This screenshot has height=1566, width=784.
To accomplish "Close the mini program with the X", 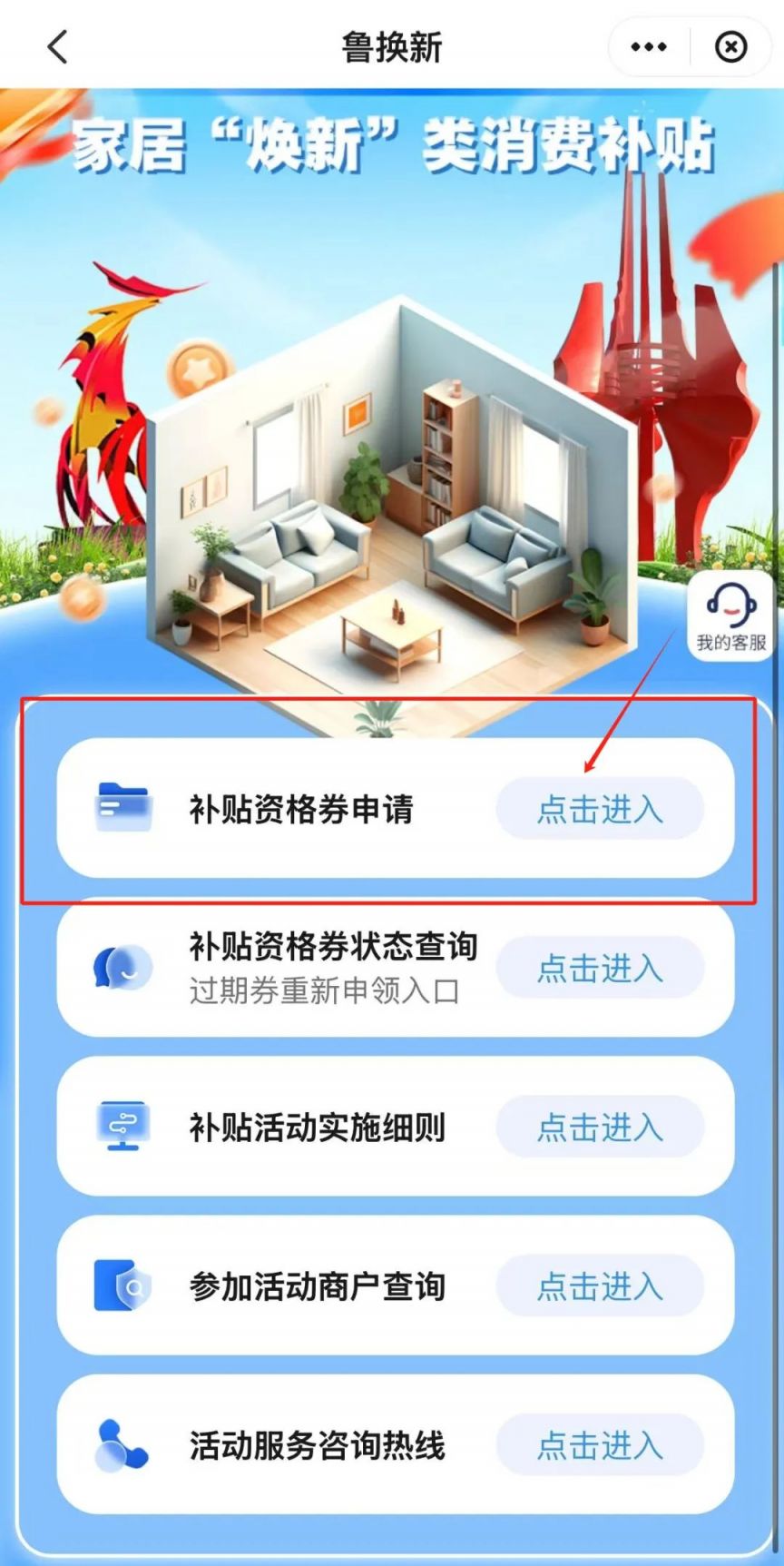I will click(731, 46).
